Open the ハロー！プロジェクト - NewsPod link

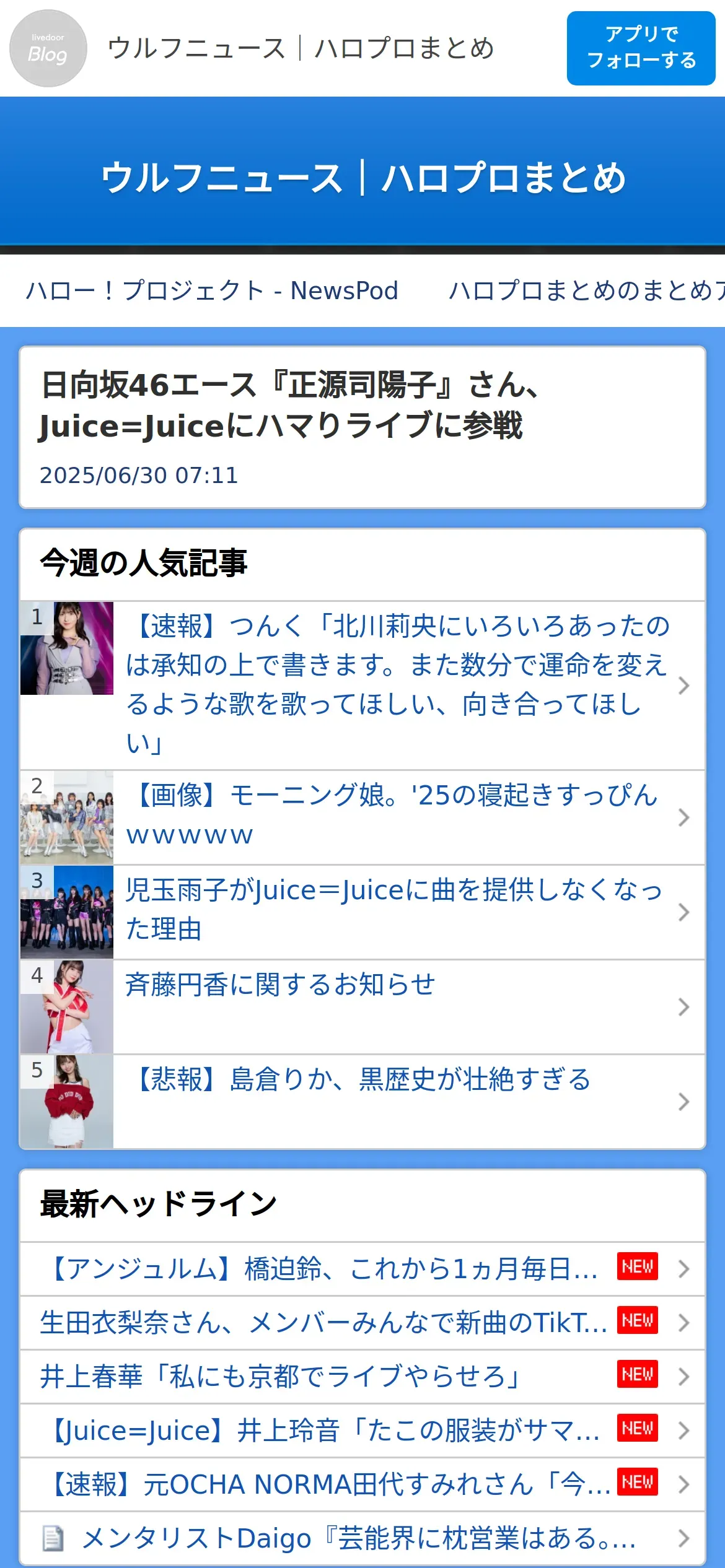click(x=212, y=290)
